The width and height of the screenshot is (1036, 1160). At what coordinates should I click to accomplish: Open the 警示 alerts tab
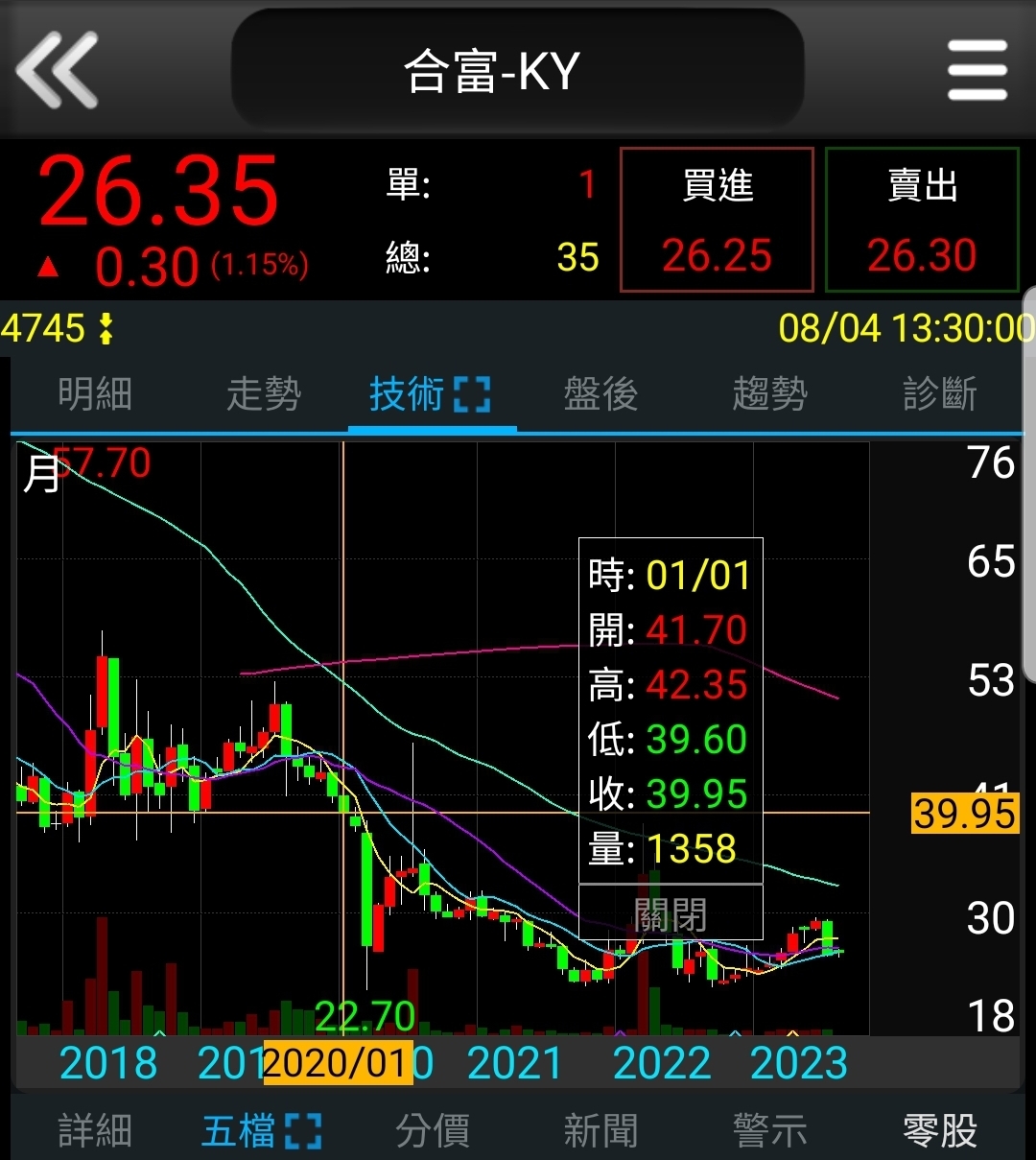(769, 1130)
